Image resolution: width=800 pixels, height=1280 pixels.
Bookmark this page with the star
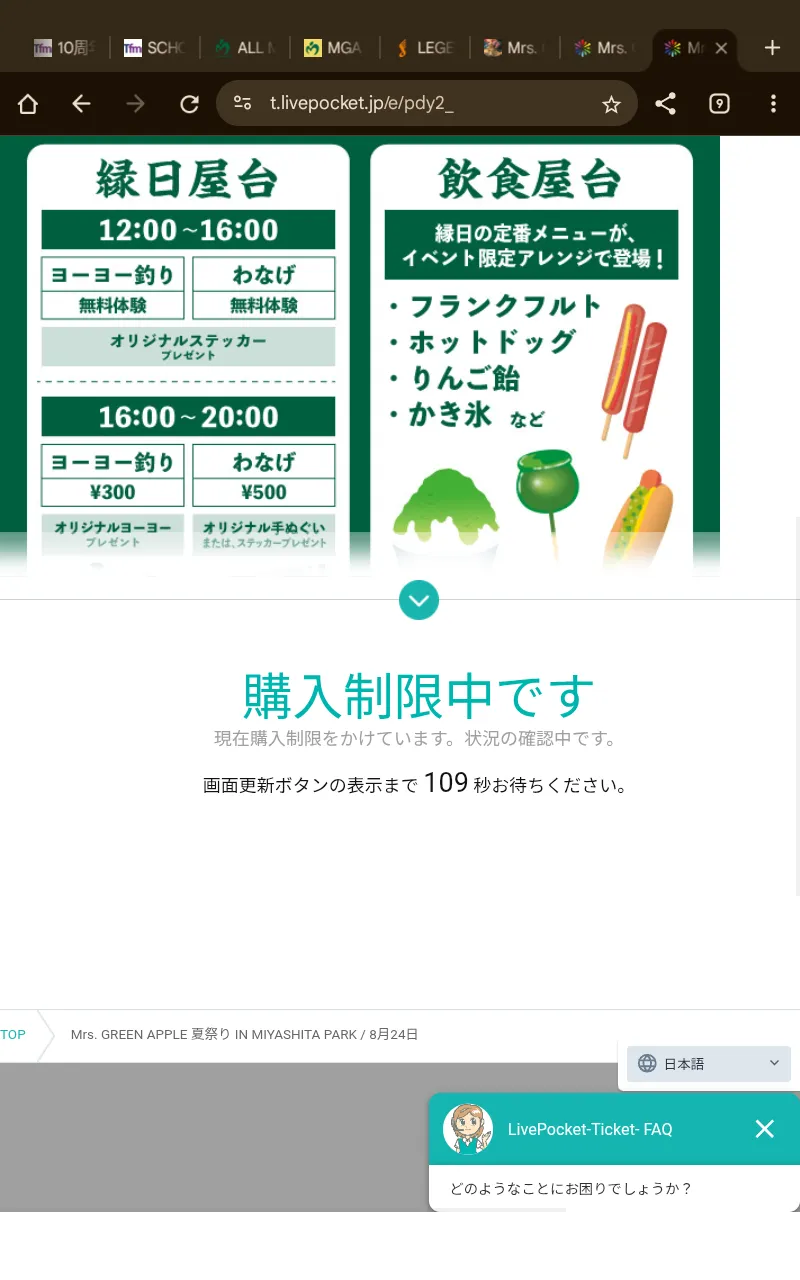(x=611, y=104)
